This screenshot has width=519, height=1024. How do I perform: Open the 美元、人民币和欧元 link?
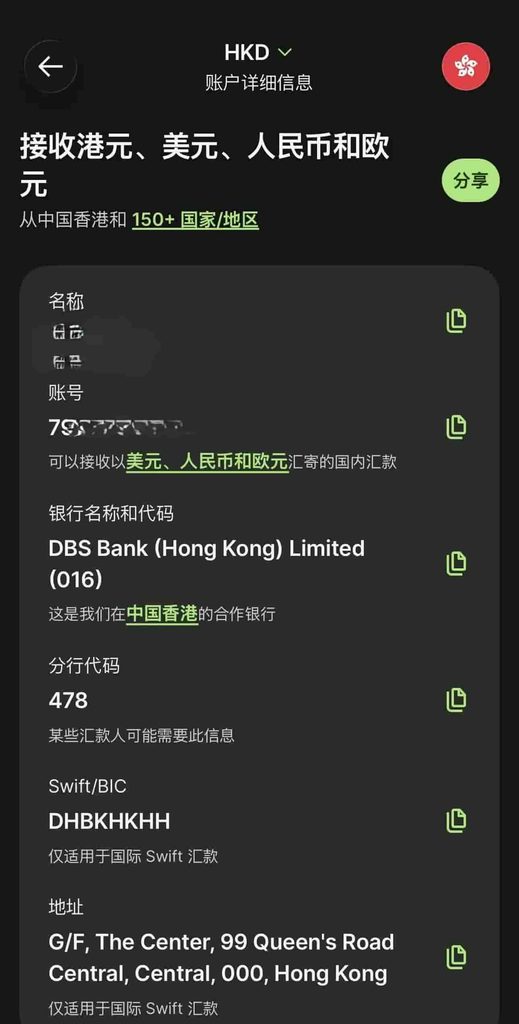point(207,462)
